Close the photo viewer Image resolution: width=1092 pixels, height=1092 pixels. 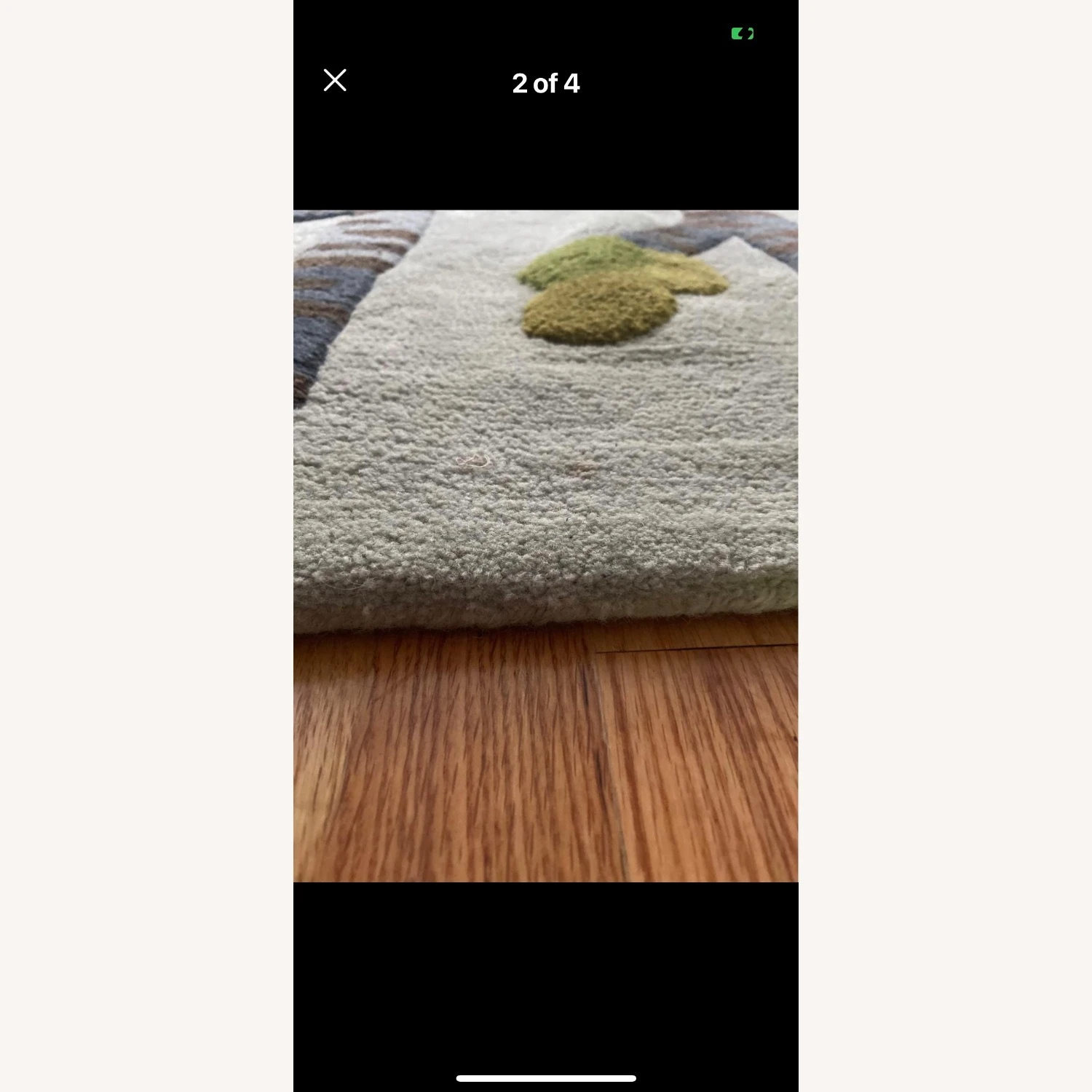pyautogui.click(x=335, y=80)
